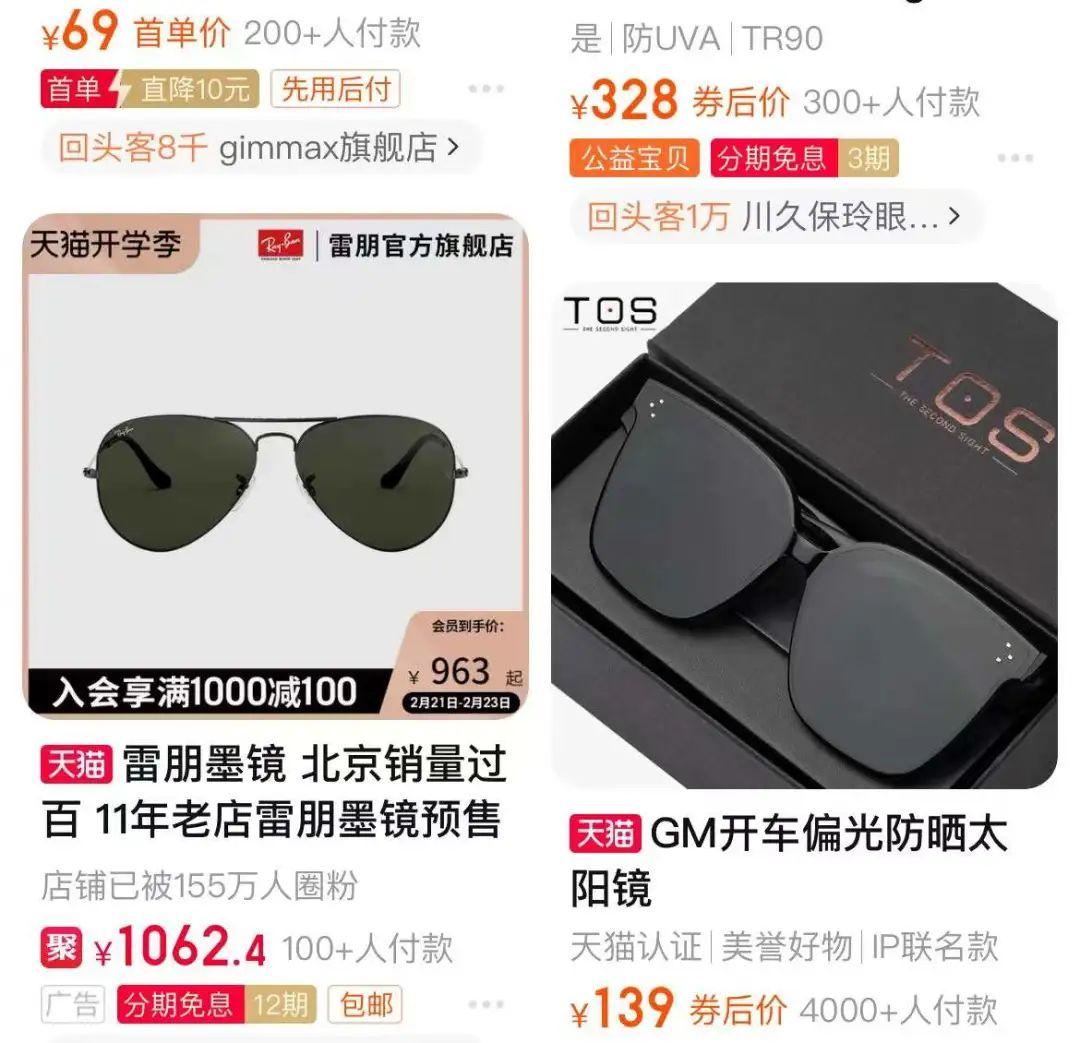Open the 雷朋墨镜 aviator product card
This screenshot has width=1080, height=1043.
pos(276,466)
